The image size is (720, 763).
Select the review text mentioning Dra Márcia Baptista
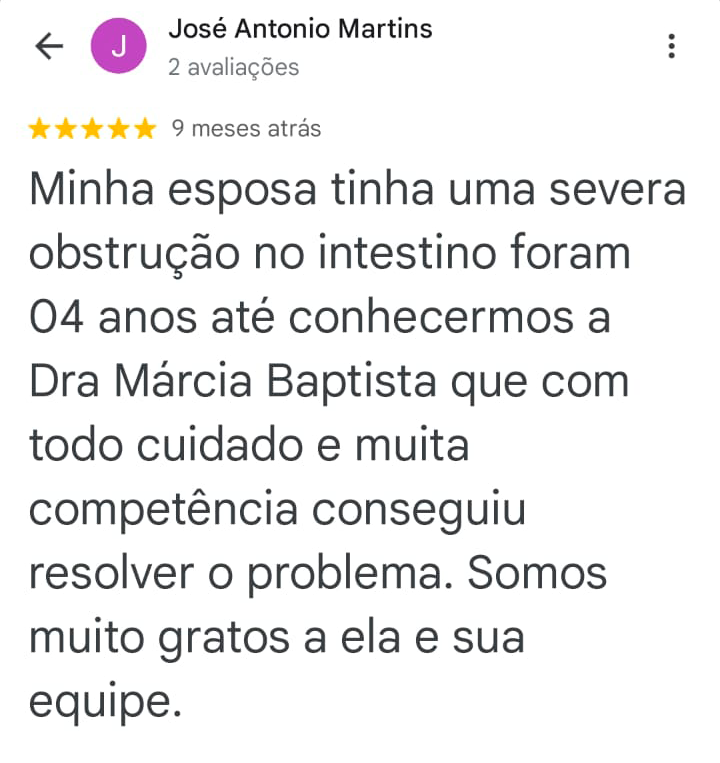click(x=330, y=380)
